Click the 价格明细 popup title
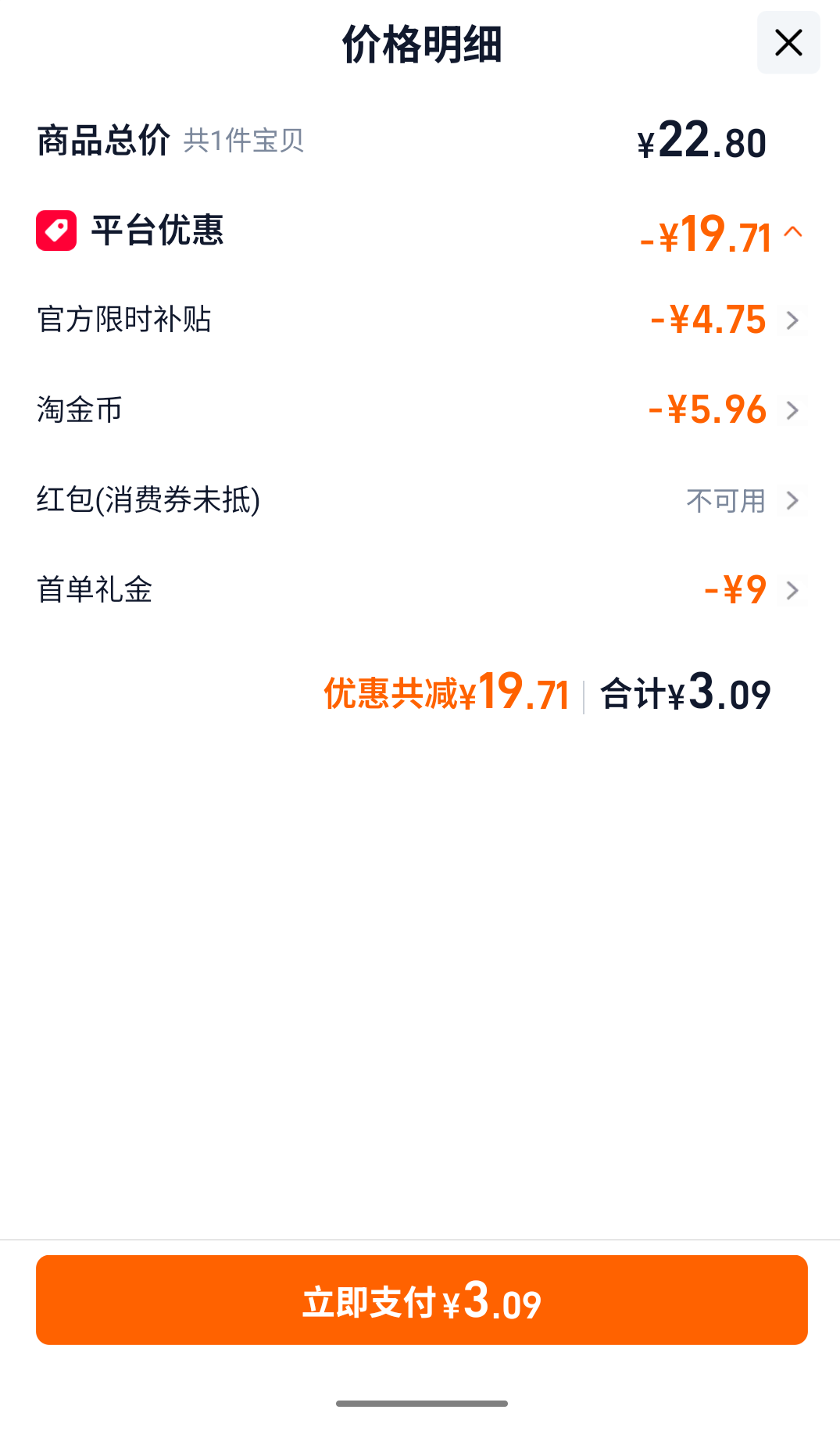840x1431 pixels. click(420, 44)
